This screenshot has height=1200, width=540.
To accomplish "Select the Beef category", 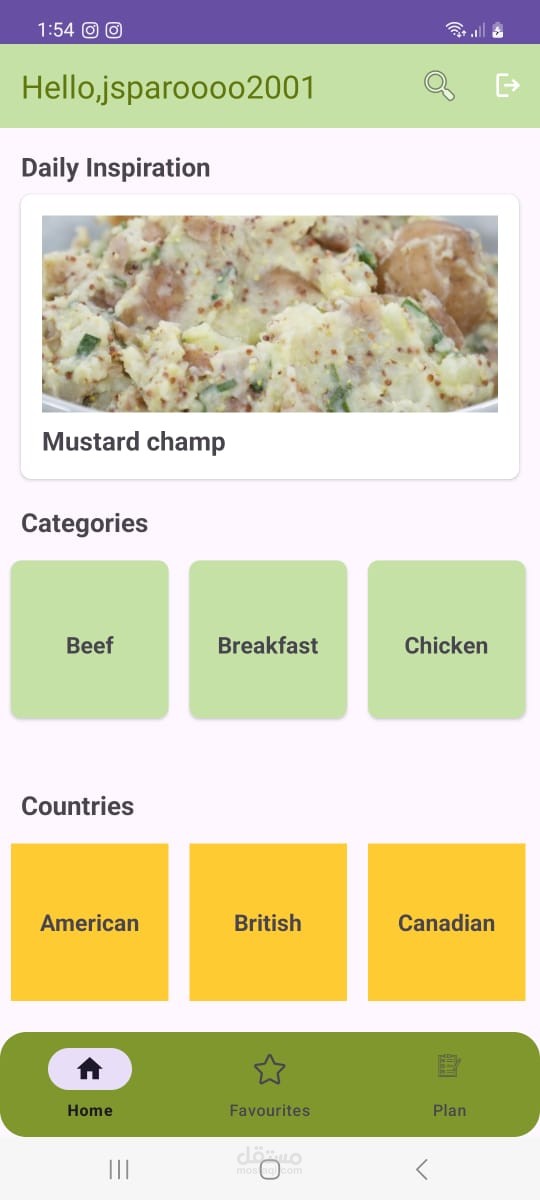I will point(90,639).
